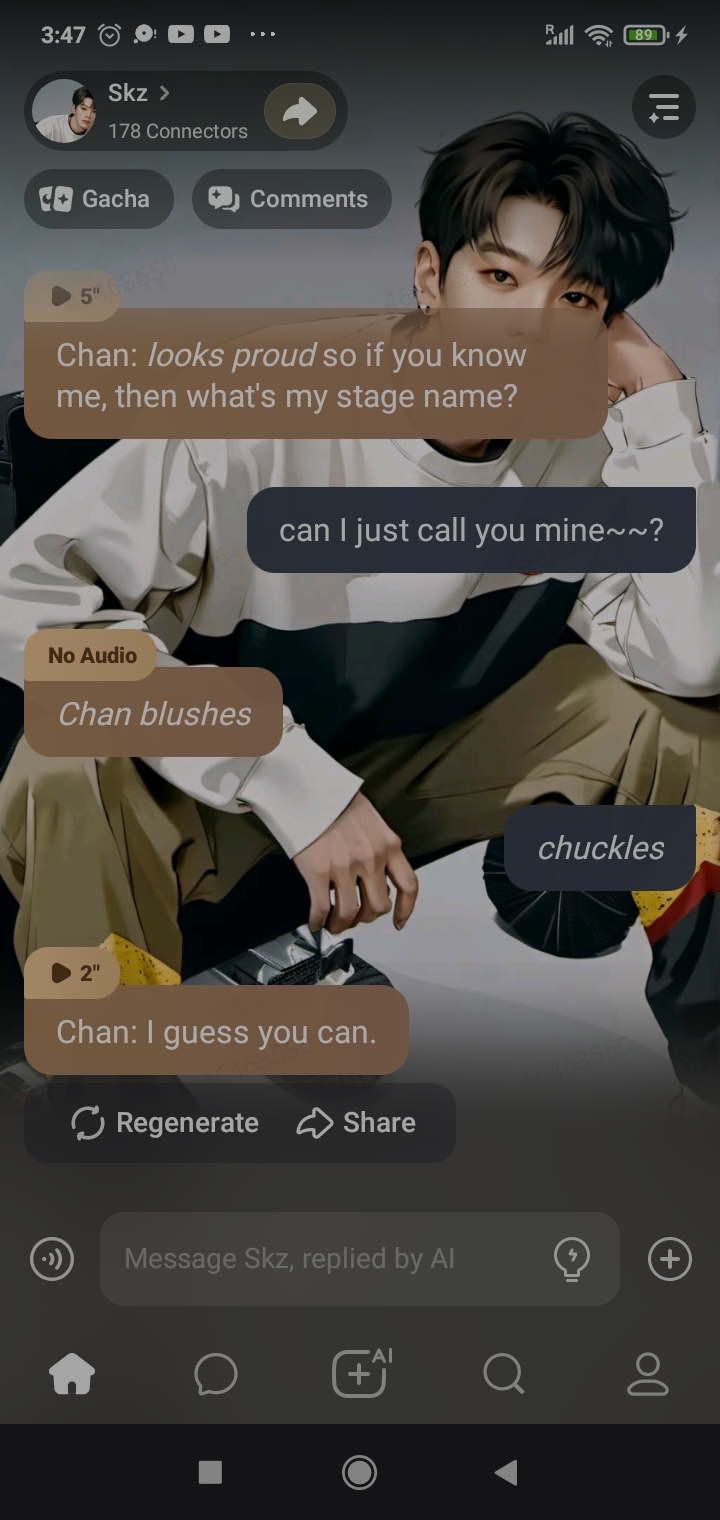Open more attachments with the plus icon
720x1520 pixels.
point(669,1259)
